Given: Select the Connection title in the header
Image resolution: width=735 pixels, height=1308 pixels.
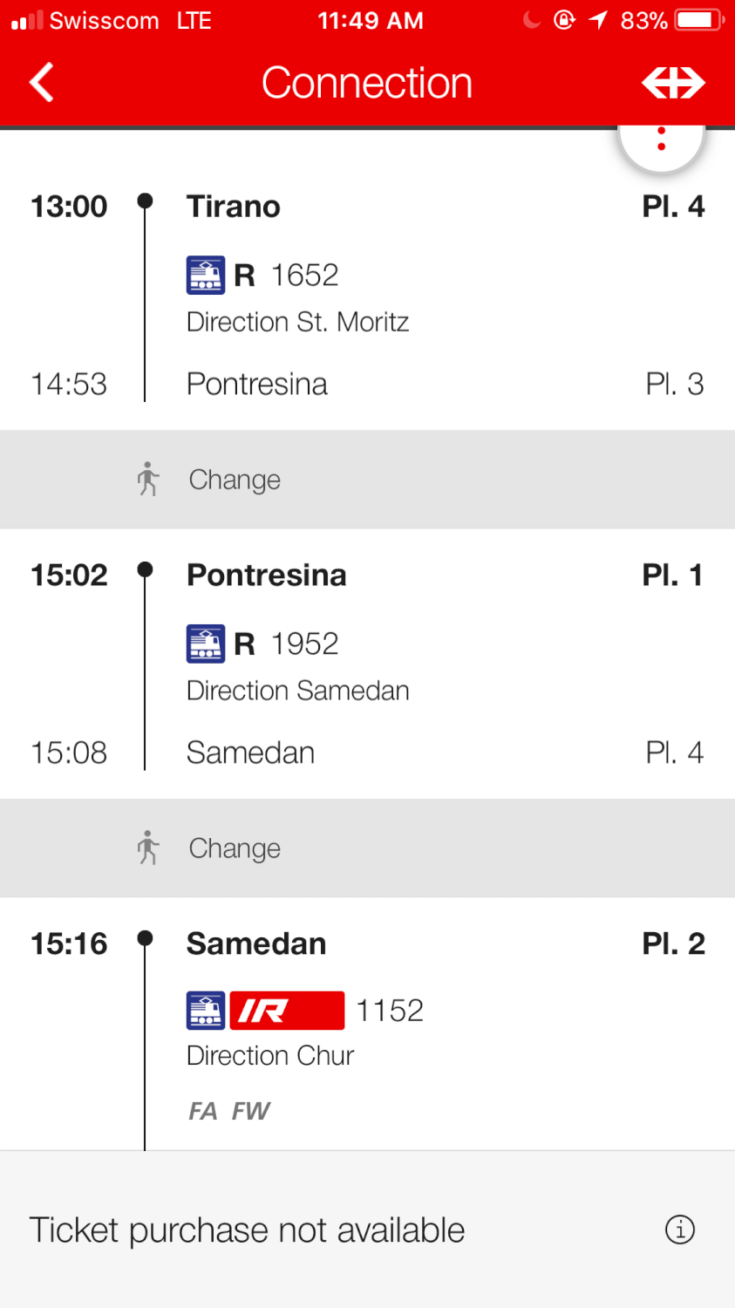Looking at the screenshot, I should click(366, 83).
